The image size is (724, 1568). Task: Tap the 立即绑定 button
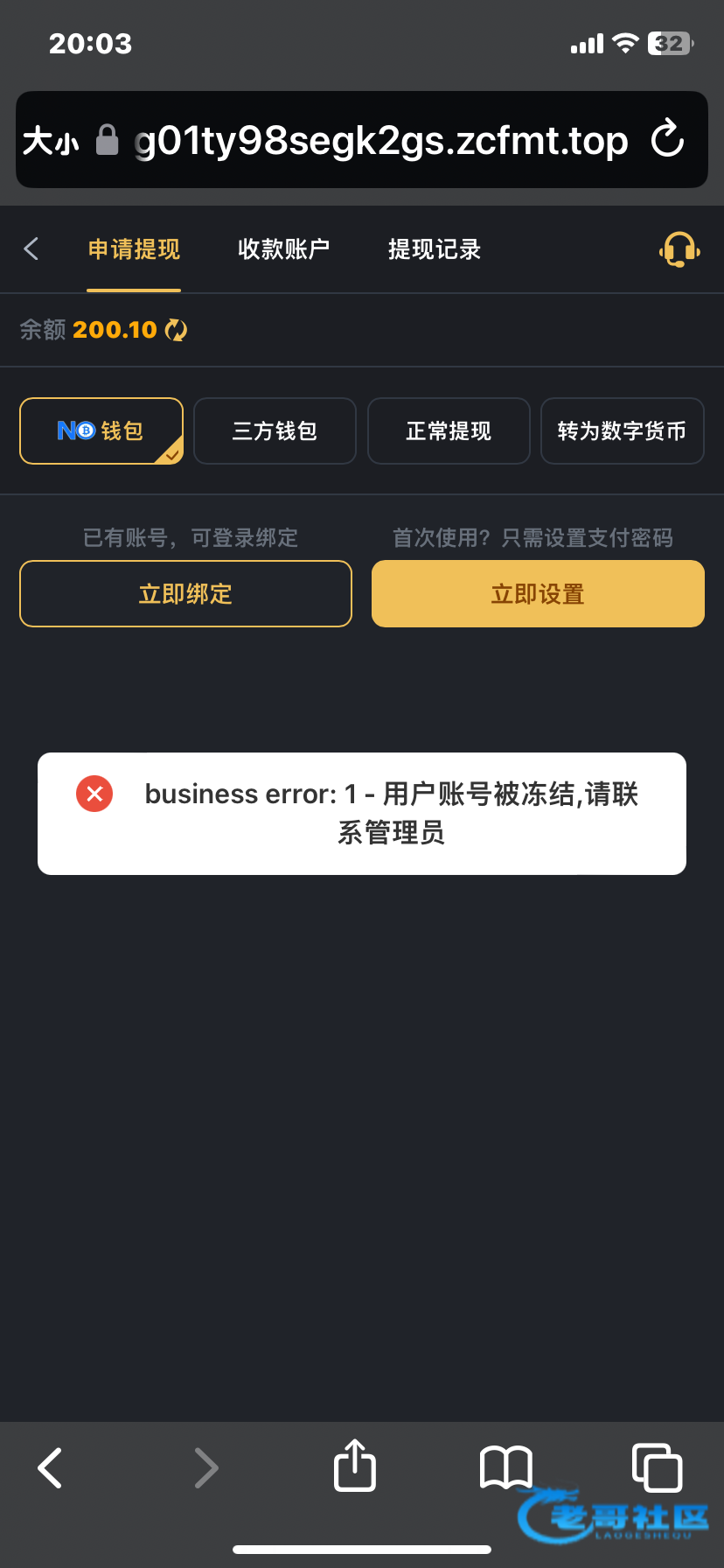click(x=185, y=594)
